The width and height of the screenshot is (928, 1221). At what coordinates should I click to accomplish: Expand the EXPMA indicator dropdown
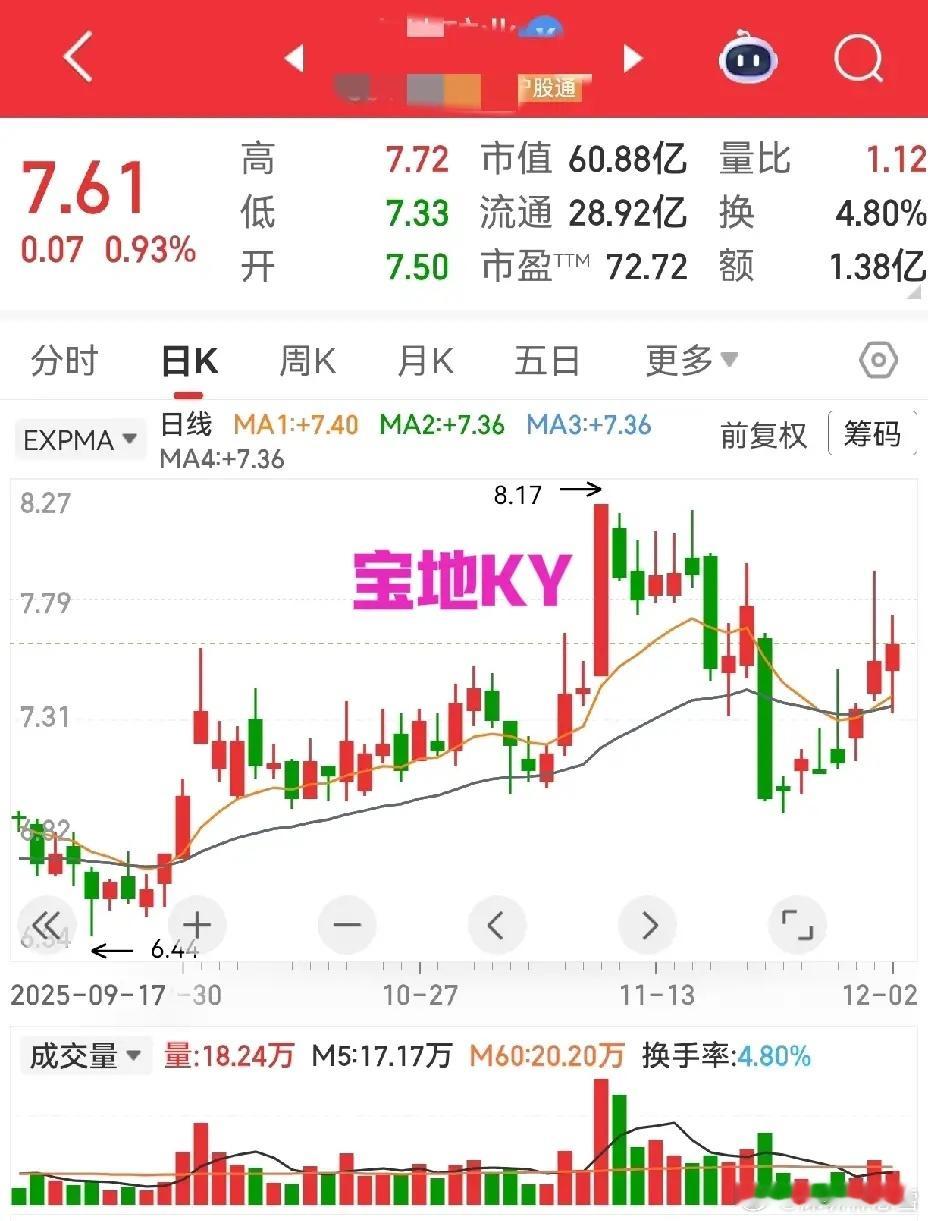pyautogui.click(x=80, y=439)
